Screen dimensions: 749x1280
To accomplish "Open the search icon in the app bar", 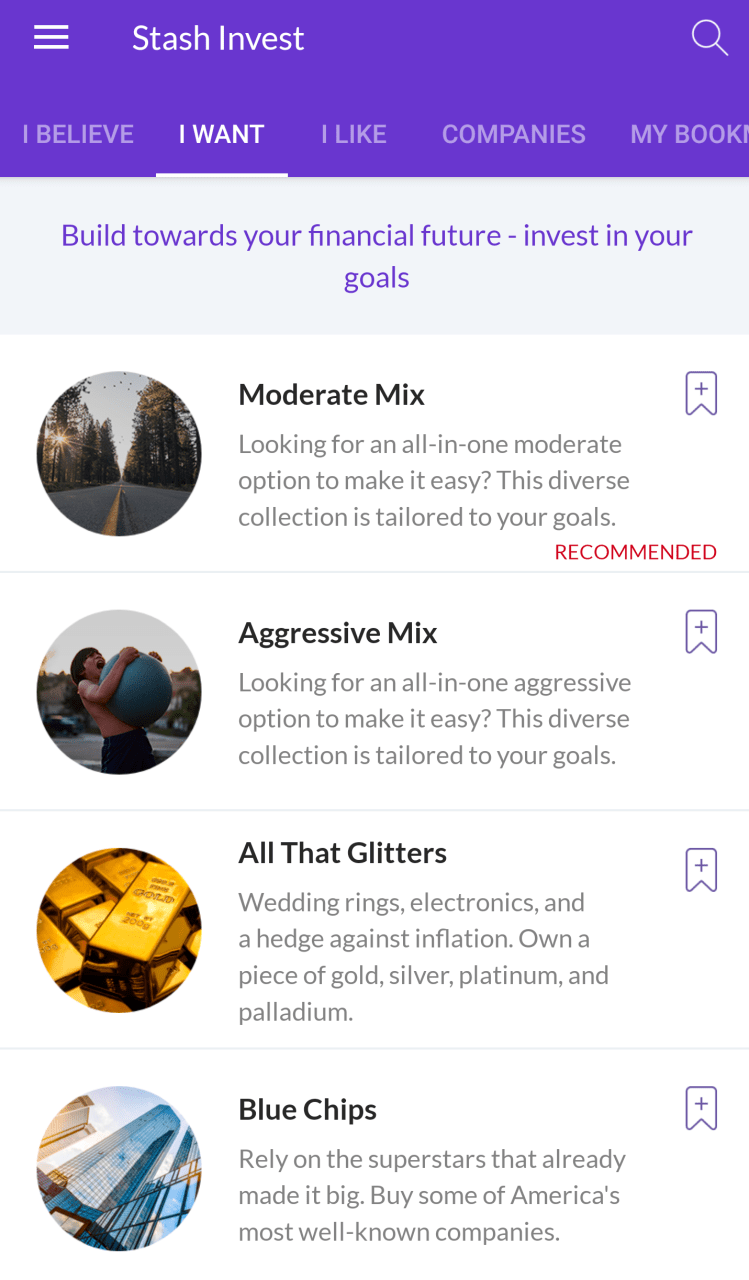I will coord(709,38).
